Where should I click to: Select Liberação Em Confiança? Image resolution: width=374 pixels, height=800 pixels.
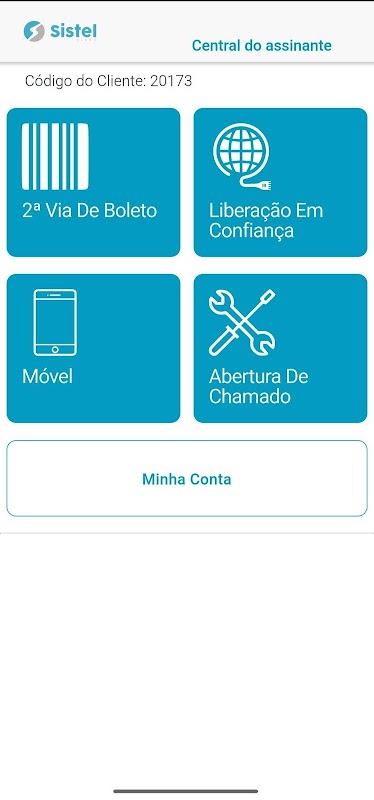(280, 182)
